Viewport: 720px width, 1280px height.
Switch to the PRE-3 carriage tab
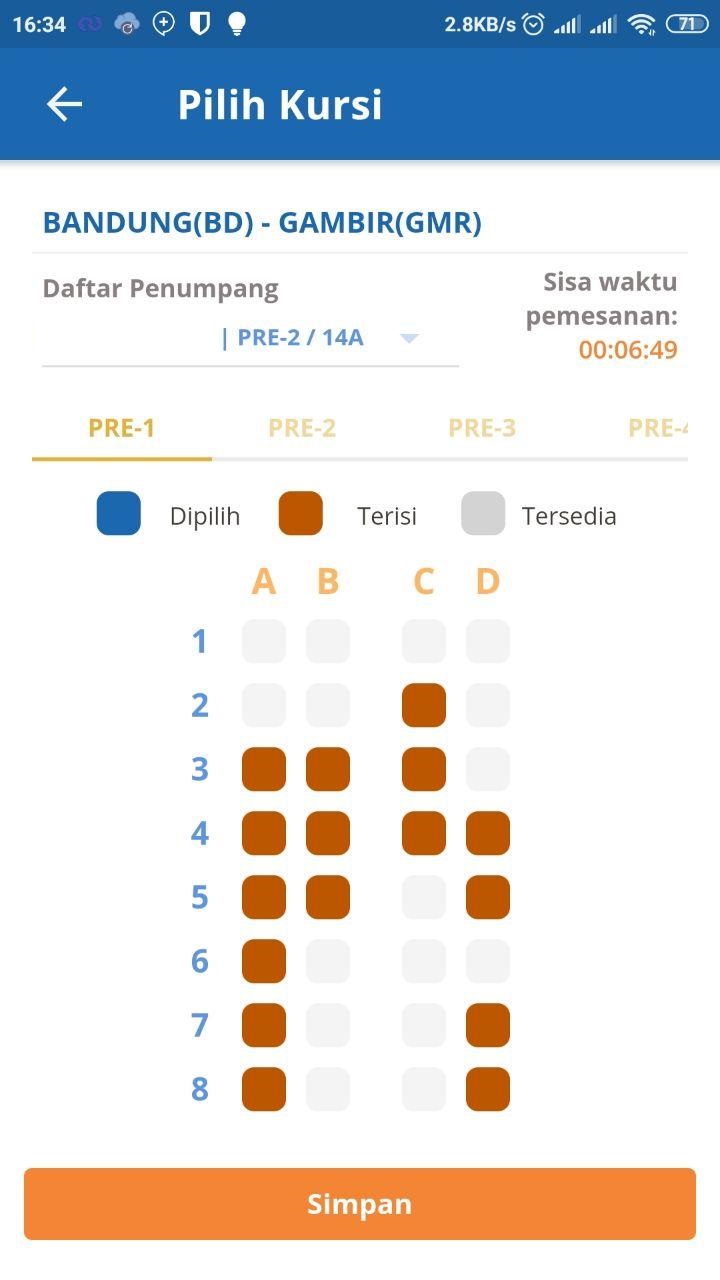482,428
